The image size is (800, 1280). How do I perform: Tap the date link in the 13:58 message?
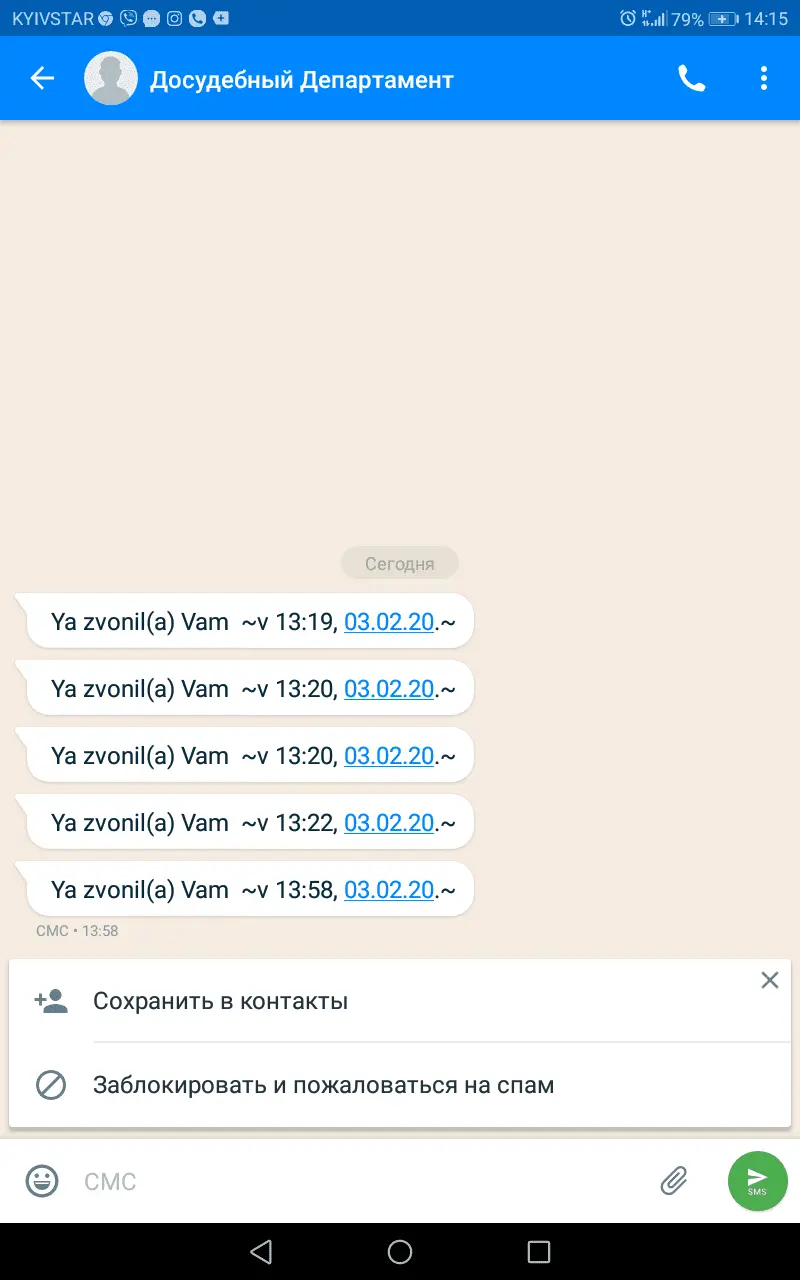coord(389,890)
